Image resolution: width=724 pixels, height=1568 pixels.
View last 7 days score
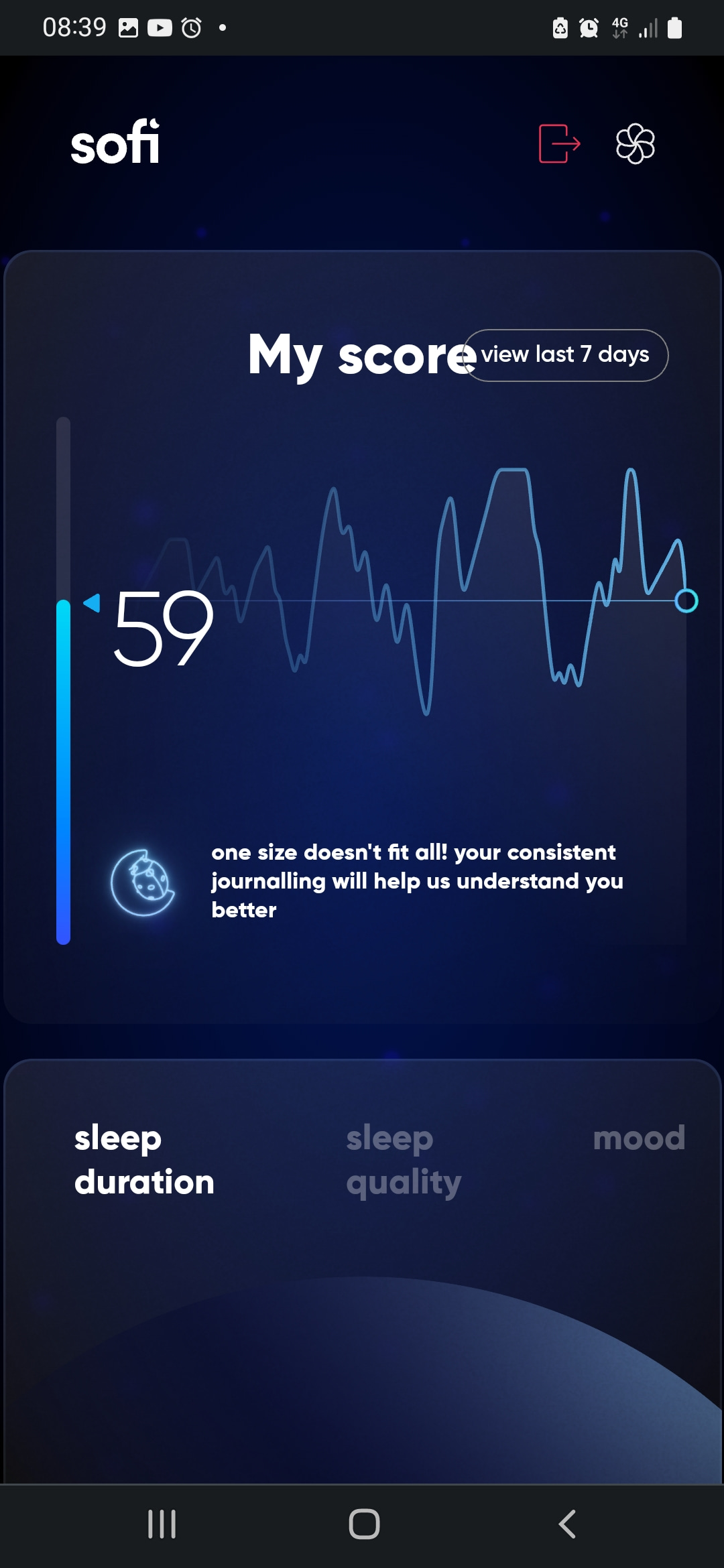pos(565,355)
